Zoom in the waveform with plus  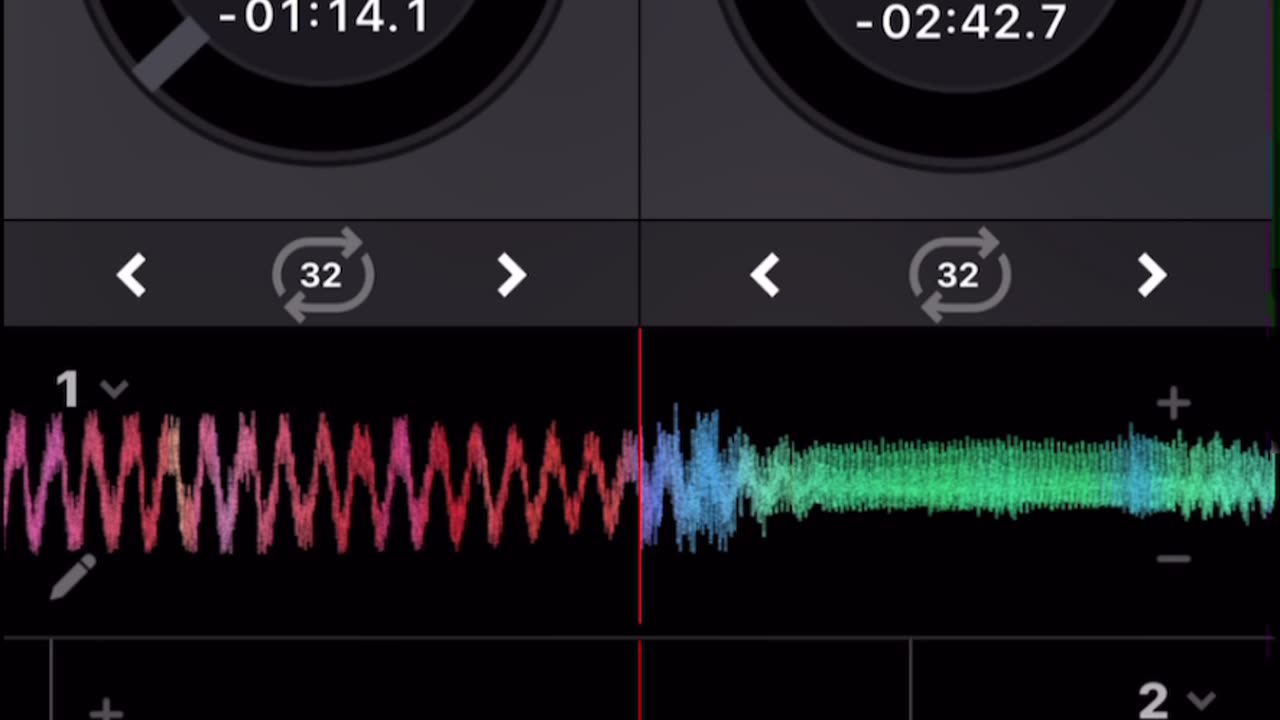click(1173, 404)
